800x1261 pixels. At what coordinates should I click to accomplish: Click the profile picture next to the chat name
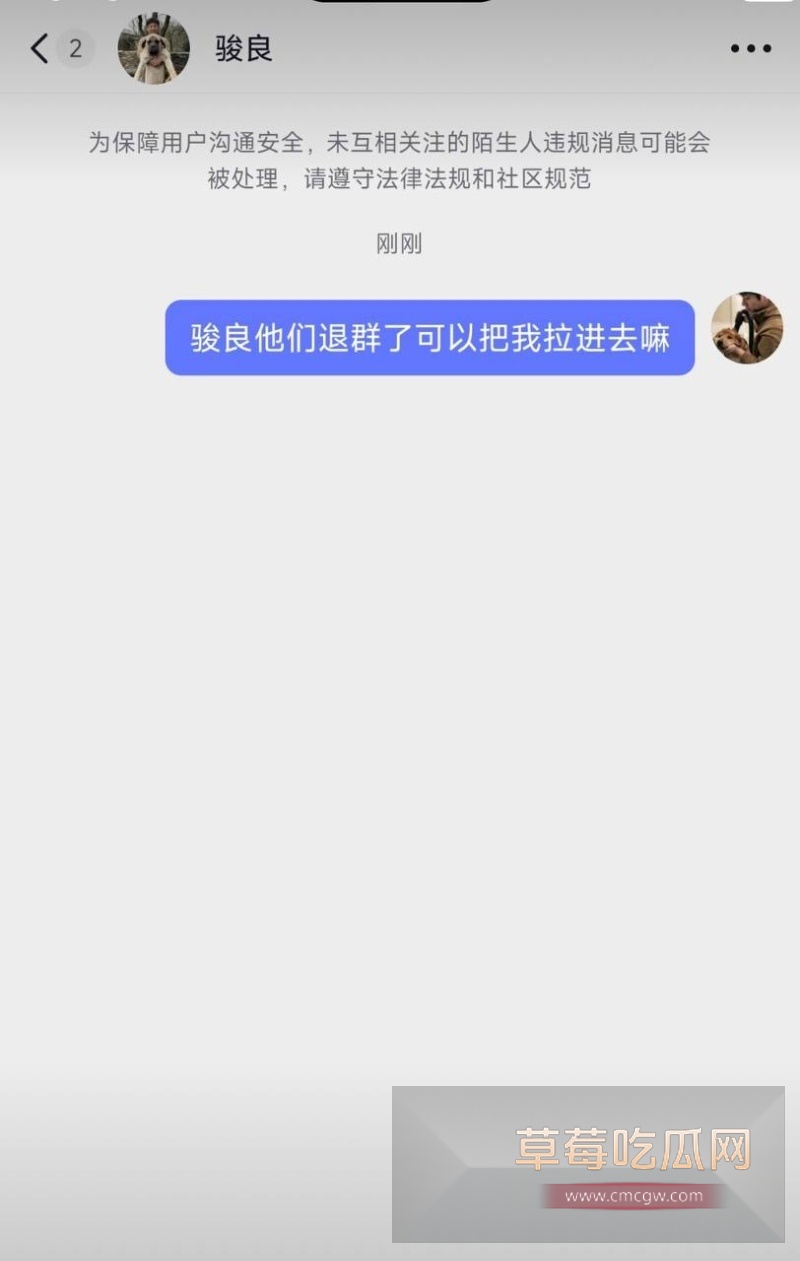153,48
